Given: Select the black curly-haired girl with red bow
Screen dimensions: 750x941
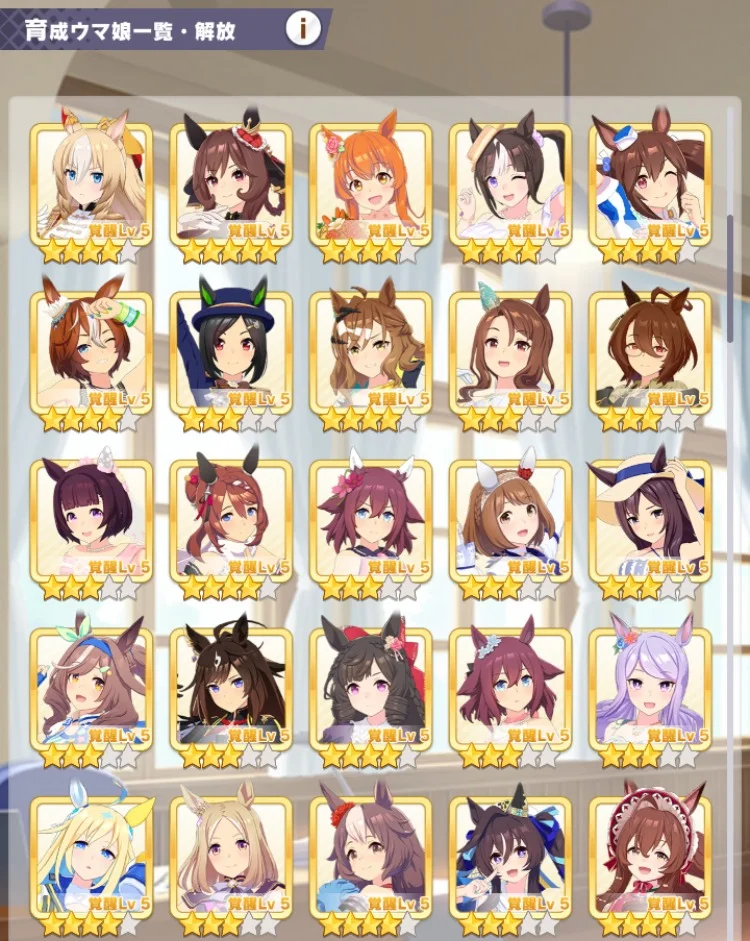Looking at the screenshot, I should coord(371,689).
